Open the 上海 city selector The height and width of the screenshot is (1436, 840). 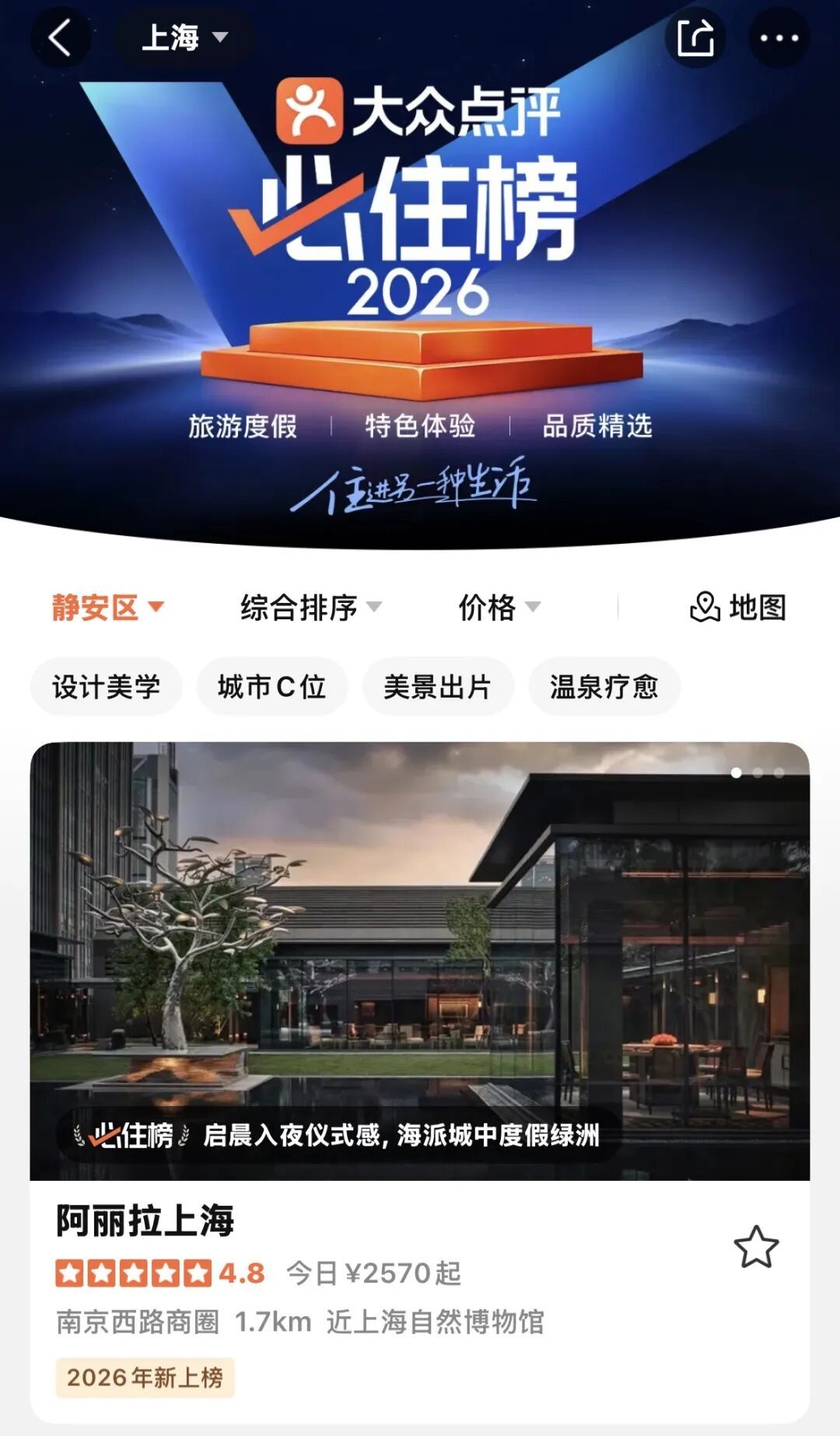click(184, 37)
